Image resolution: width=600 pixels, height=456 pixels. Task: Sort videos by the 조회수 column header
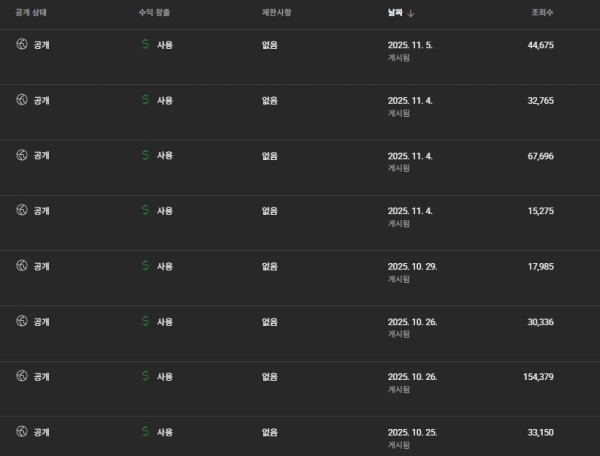(543, 13)
